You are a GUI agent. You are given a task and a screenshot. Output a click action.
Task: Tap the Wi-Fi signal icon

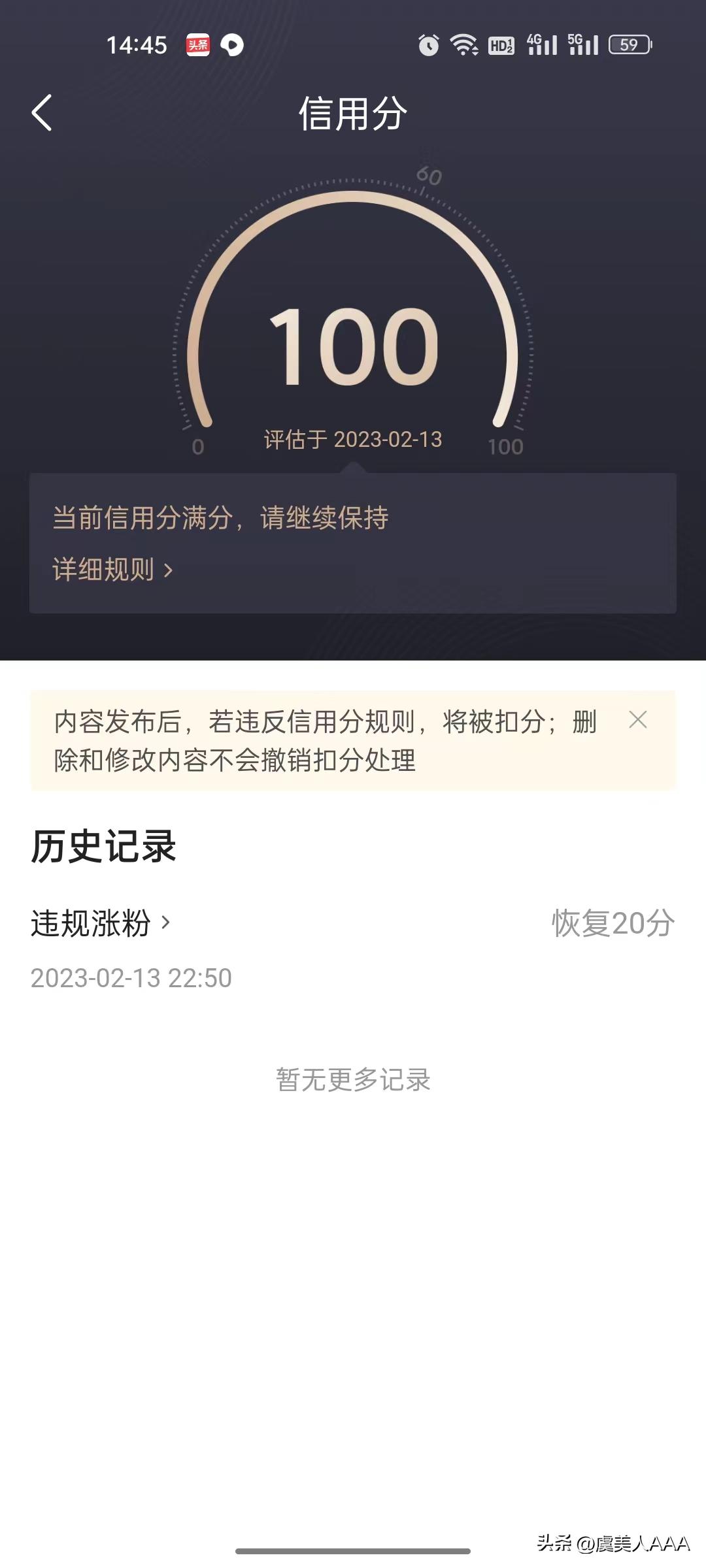pyautogui.click(x=465, y=44)
